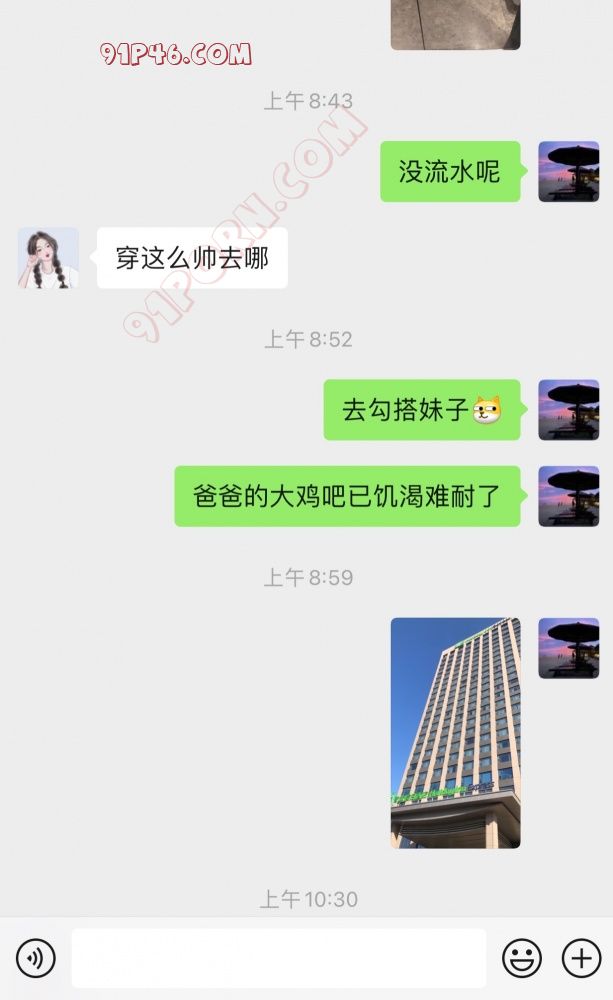
Task: Tap the voice message microphone icon
Action: pyautogui.click(x=36, y=959)
